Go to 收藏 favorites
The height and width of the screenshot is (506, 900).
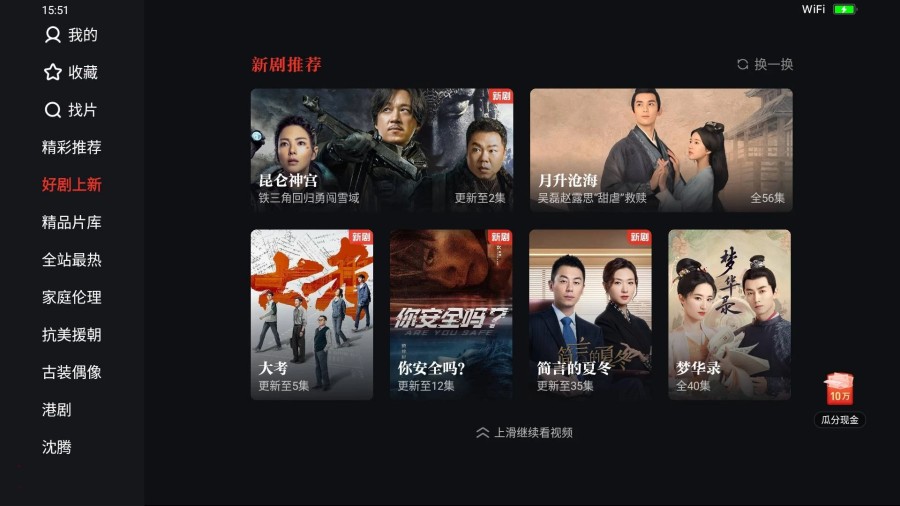pyautogui.click(x=71, y=72)
